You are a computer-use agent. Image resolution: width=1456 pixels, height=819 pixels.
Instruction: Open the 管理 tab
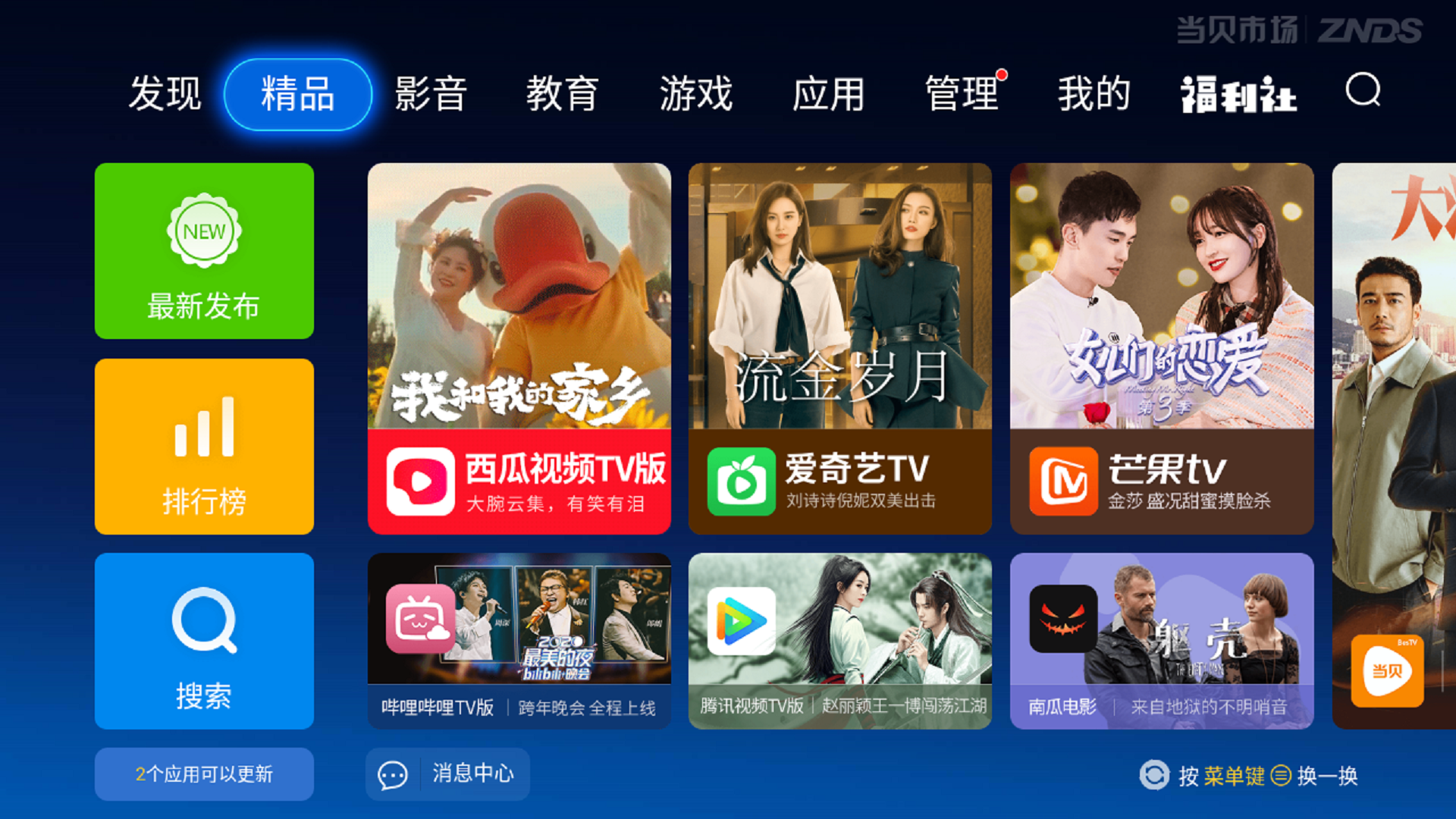click(x=962, y=94)
